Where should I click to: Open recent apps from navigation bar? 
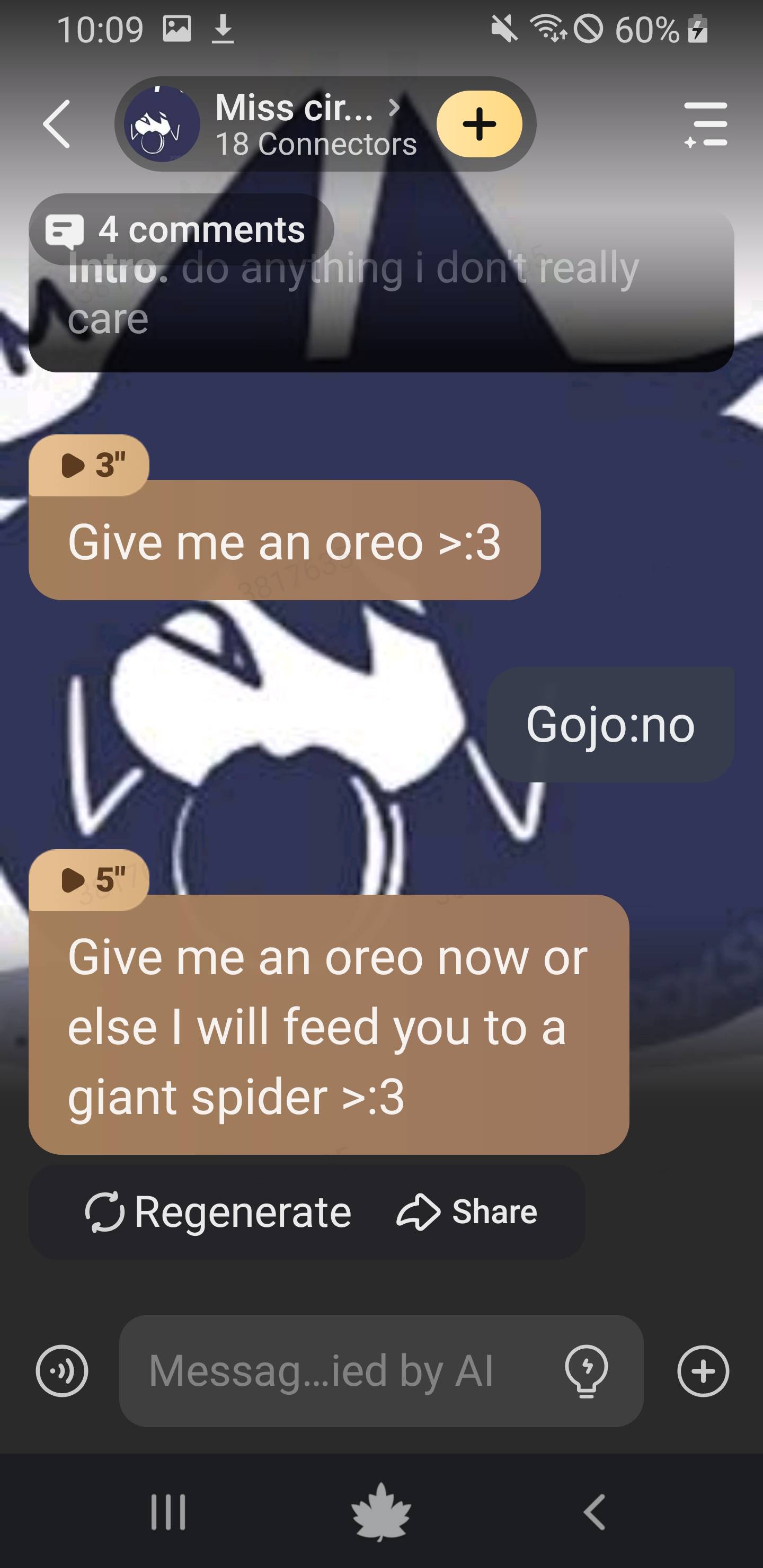[168, 1512]
